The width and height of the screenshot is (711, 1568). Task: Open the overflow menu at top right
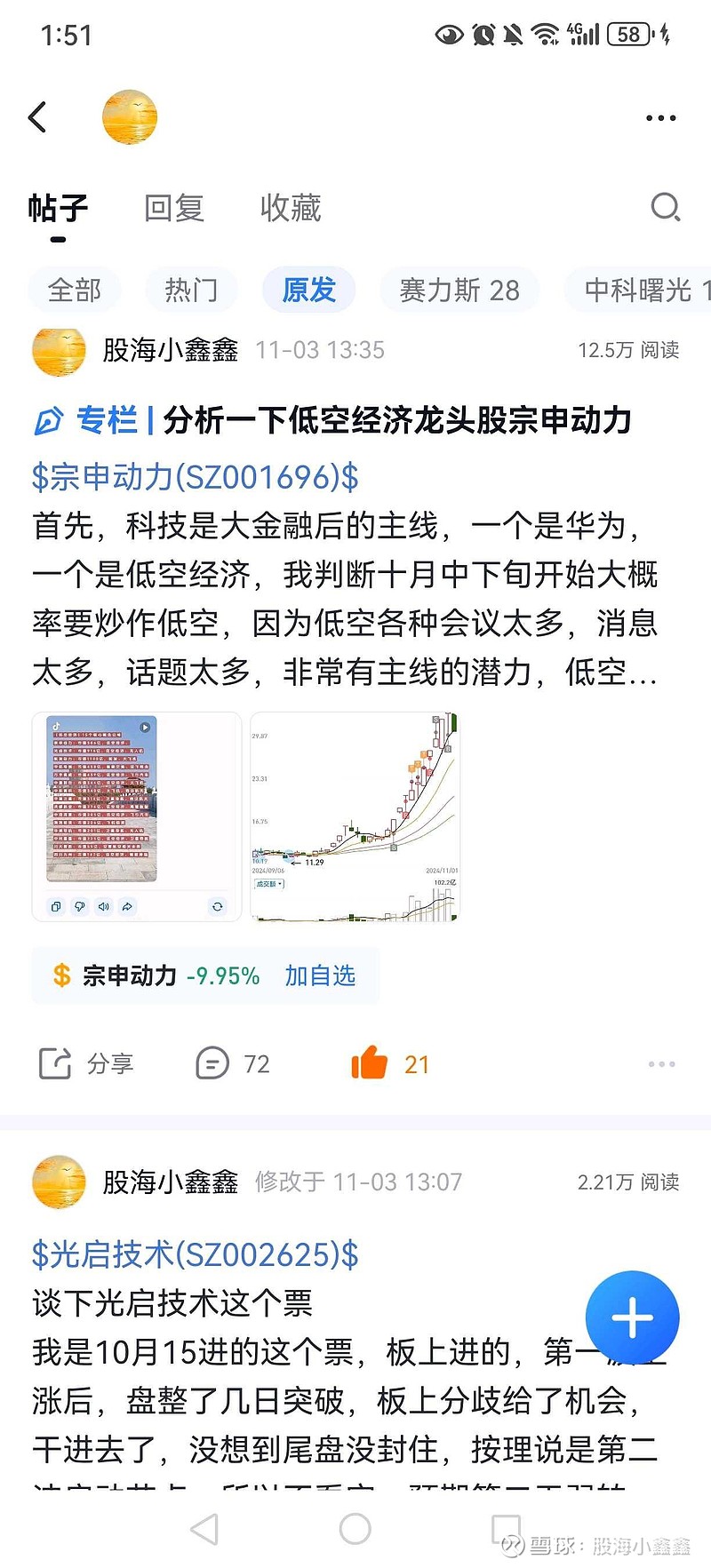click(660, 117)
